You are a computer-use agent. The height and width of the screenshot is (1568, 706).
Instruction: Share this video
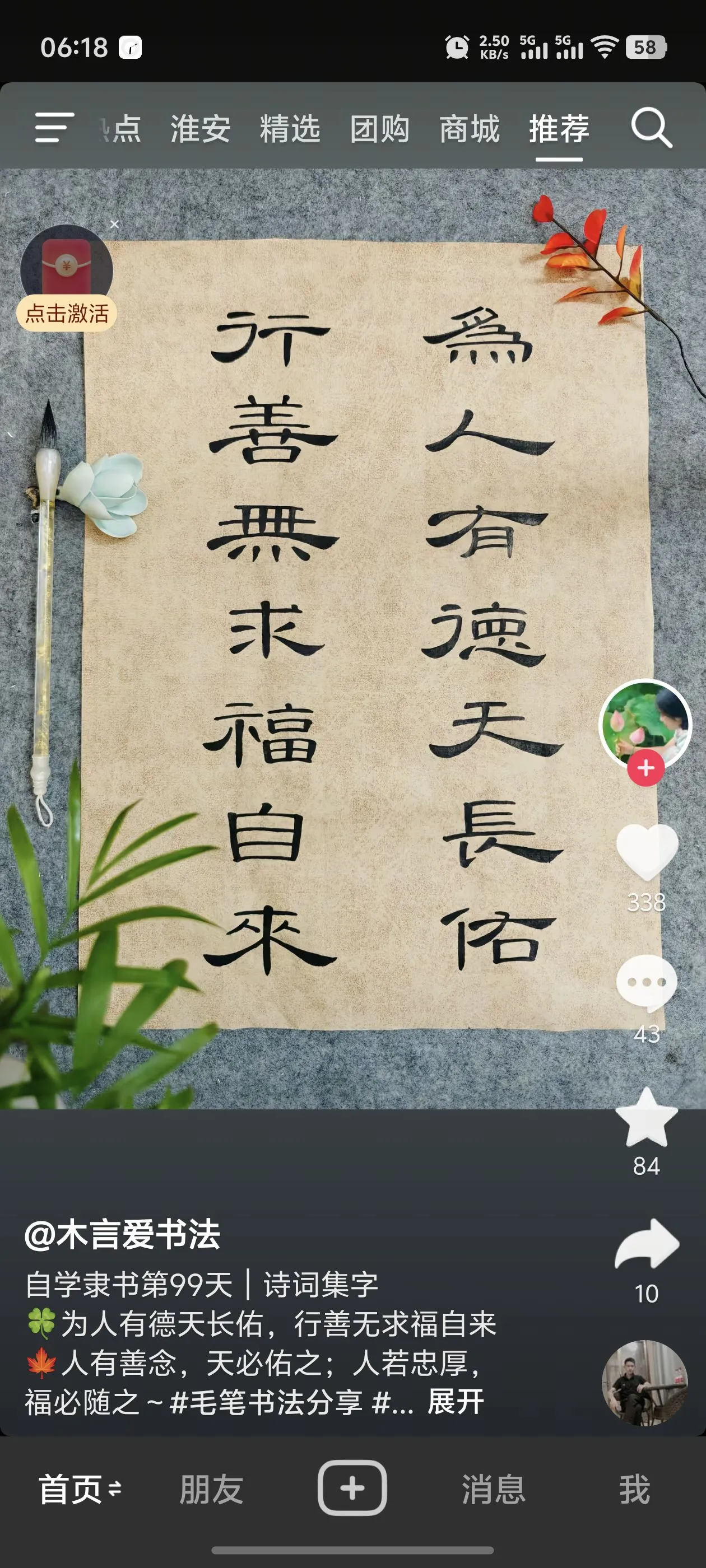[x=646, y=1245]
